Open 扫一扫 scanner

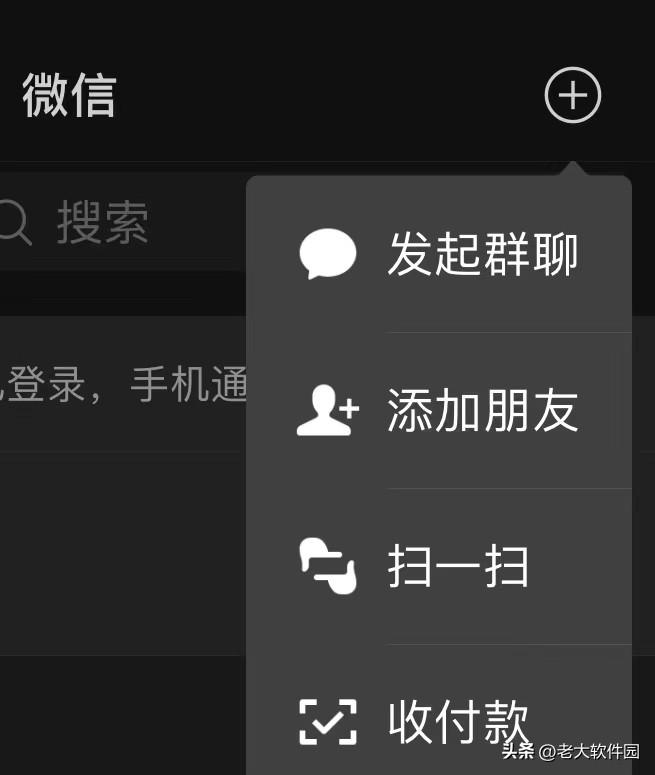coord(440,567)
